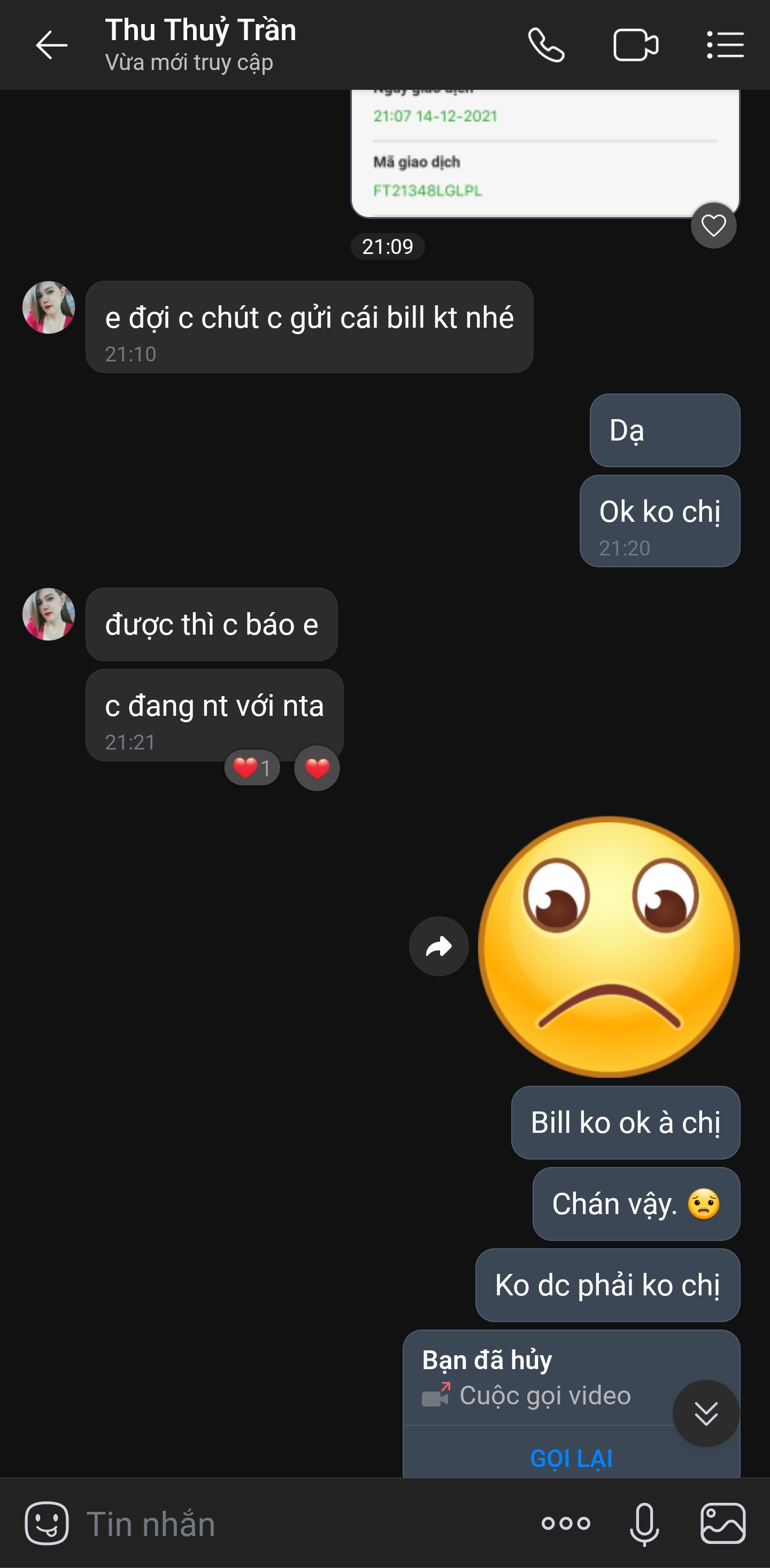Record a voice message
The image size is (770, 1568).
pyautogui.click(x=644, y=1524)
